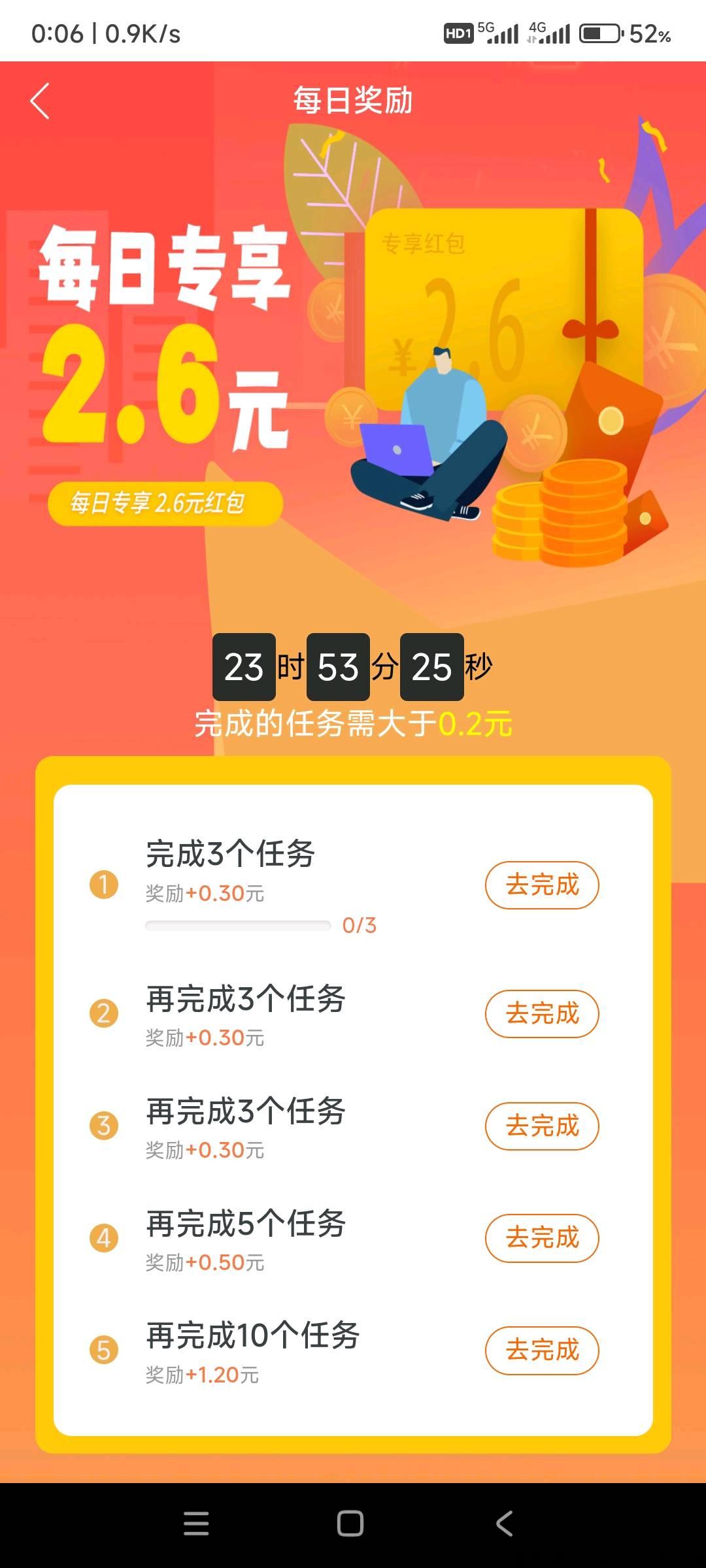This screenshot has height=1568, width=706.
Task: Go to the system home screen
Action: tap(350, 1524)
